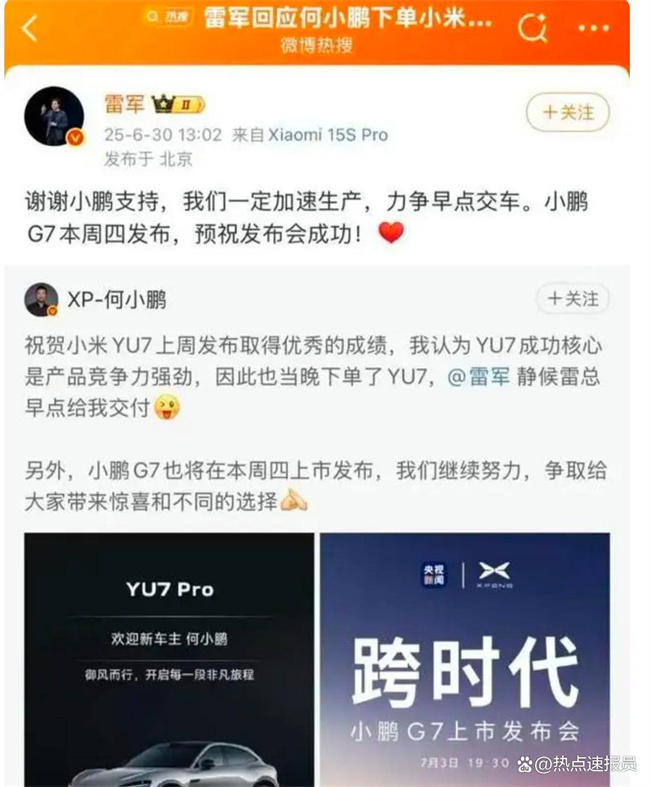Follow XP-何小鹏 with the 关注 button
Viewport: 650px width, 787px height.
coord(572,298)
